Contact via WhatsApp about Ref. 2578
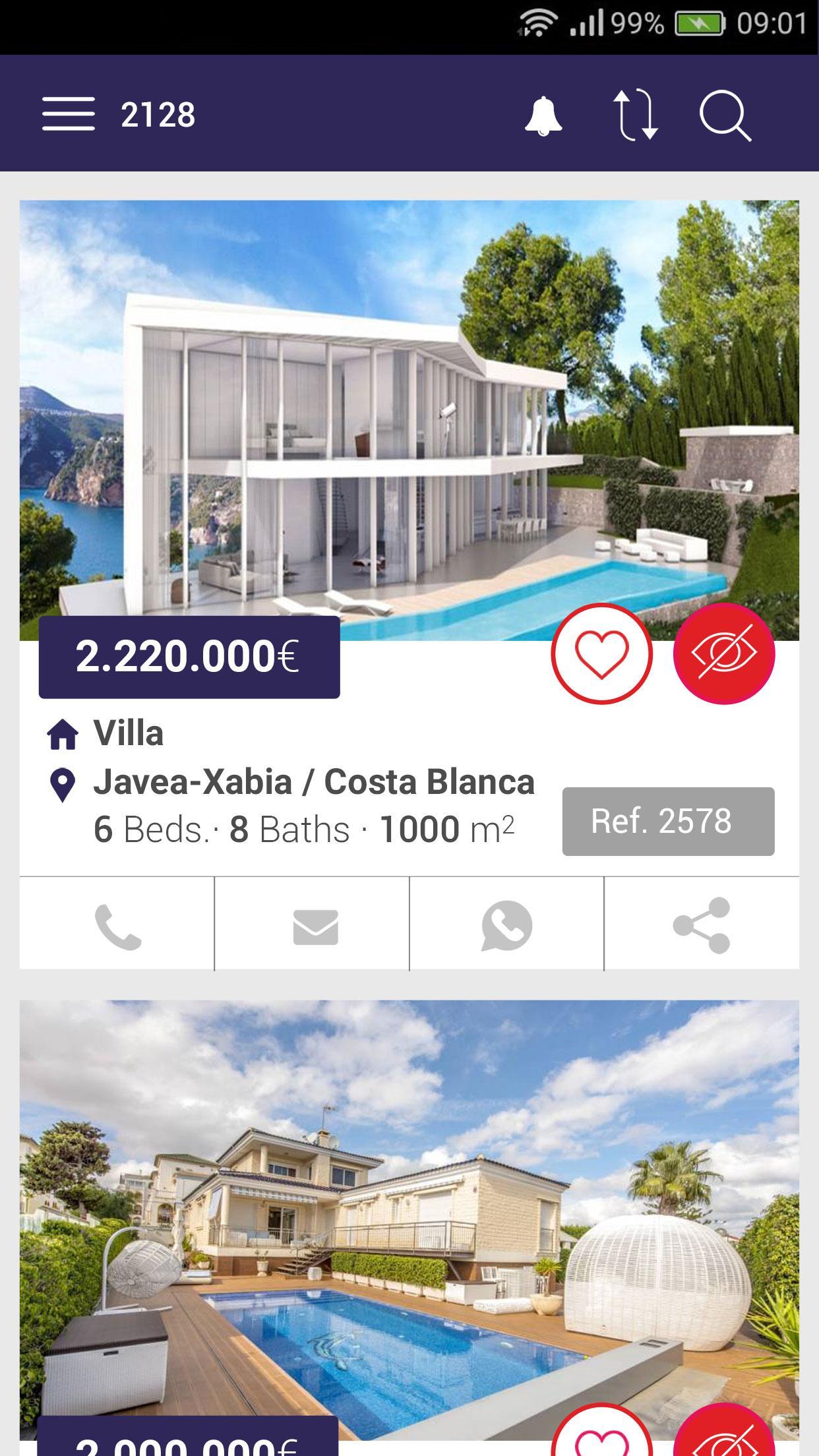 [x=506, y=926]
